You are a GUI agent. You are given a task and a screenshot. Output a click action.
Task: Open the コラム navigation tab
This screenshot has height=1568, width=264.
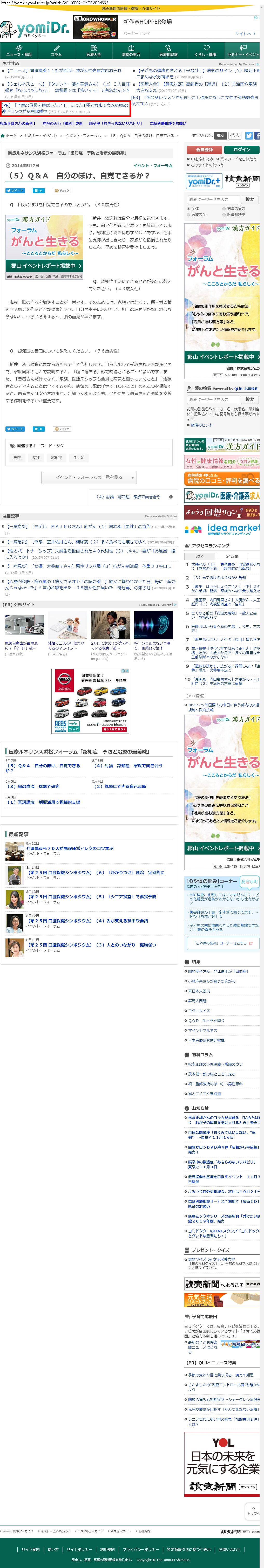[56, 51]
